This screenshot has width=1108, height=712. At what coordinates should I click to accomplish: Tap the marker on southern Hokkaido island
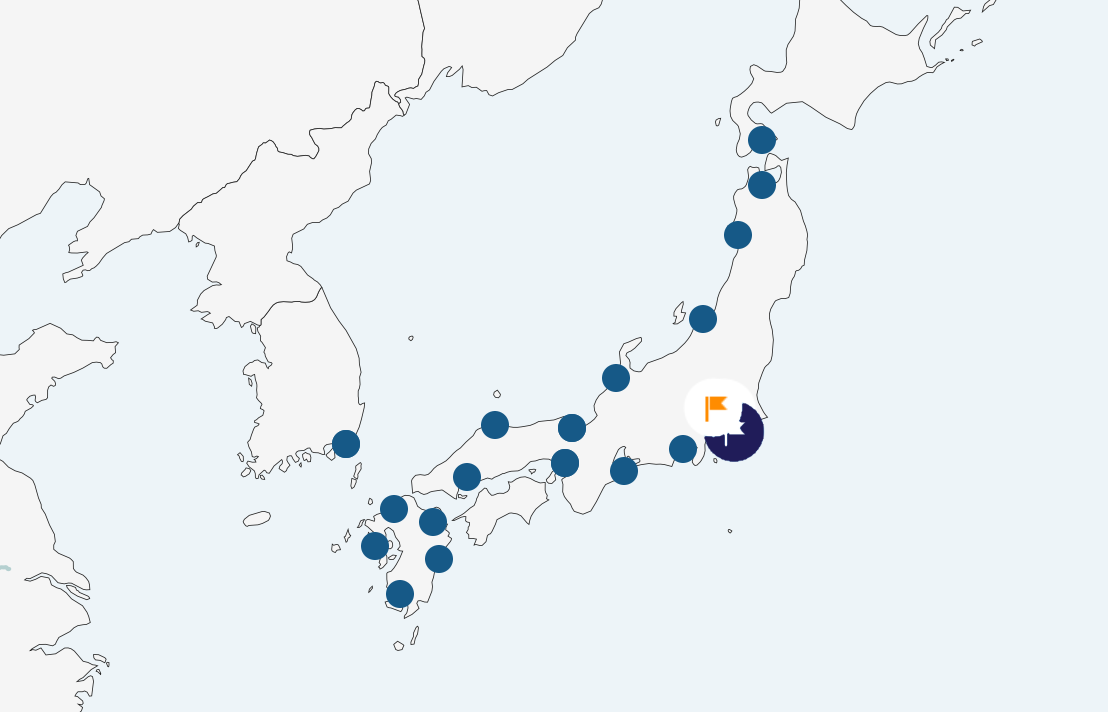click(x=762, y=140)
